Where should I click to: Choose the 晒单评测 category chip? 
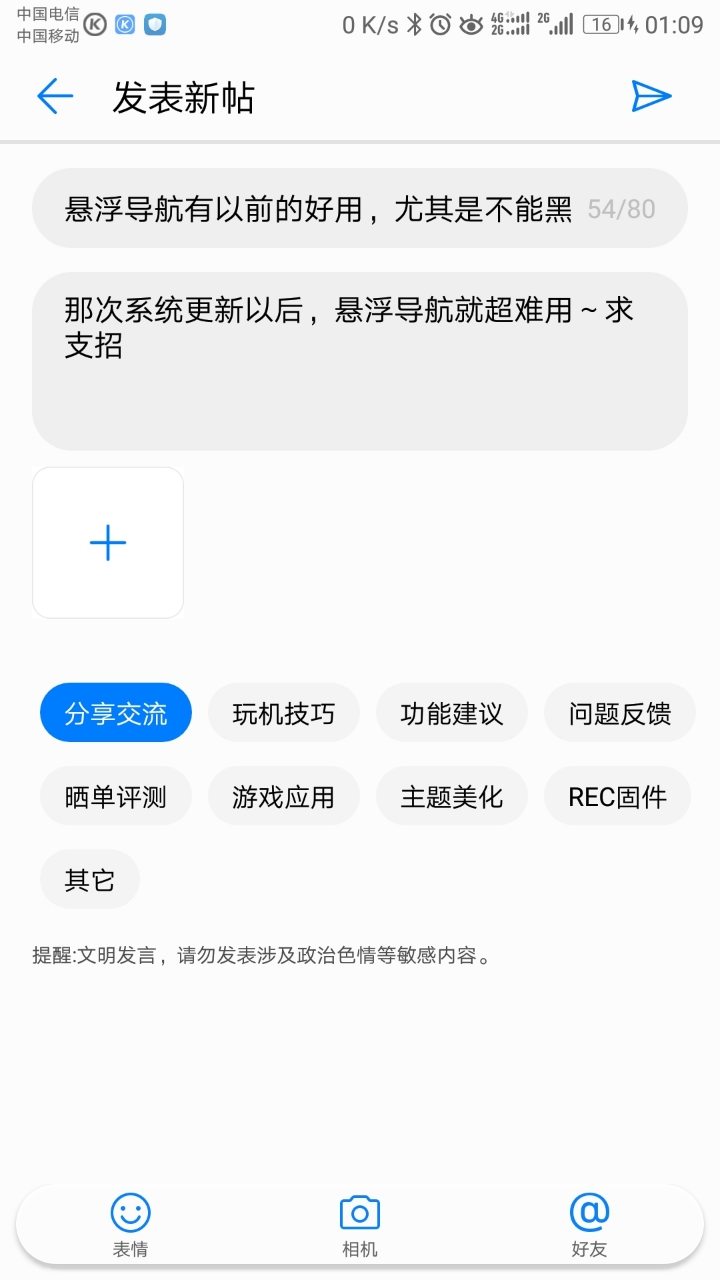tap(116, 796)
